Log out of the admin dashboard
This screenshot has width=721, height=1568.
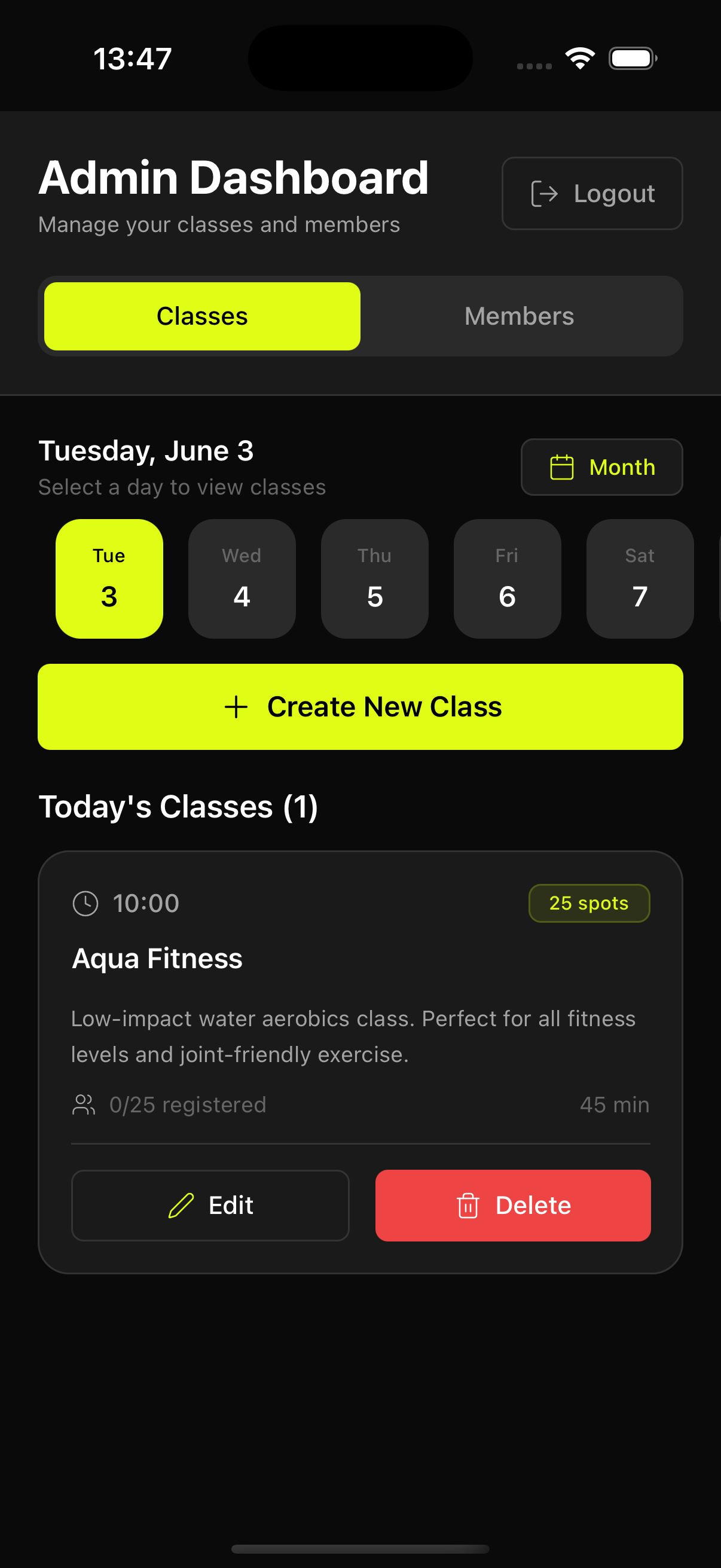click(591, 194)
